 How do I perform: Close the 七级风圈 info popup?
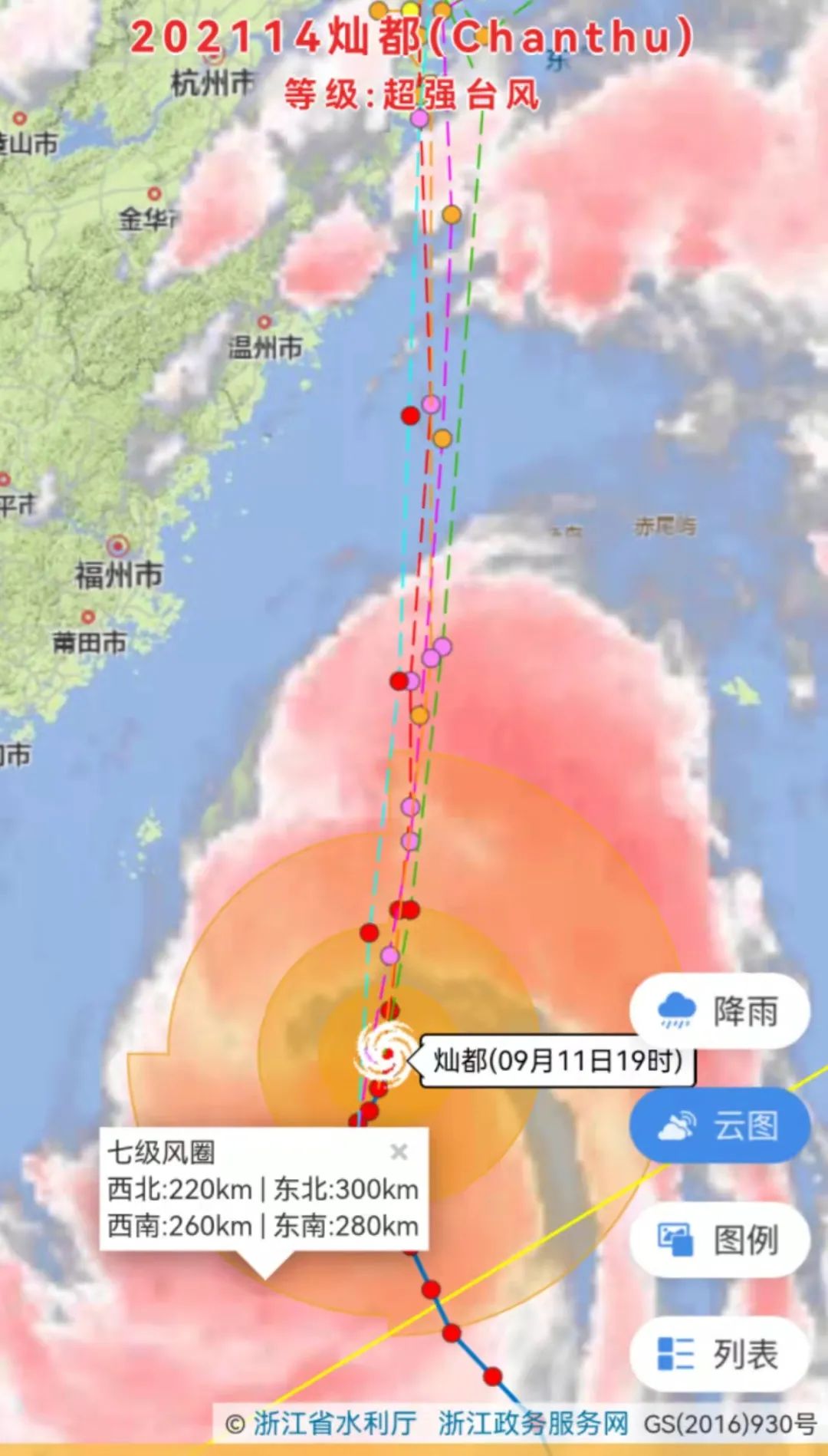399,1151
